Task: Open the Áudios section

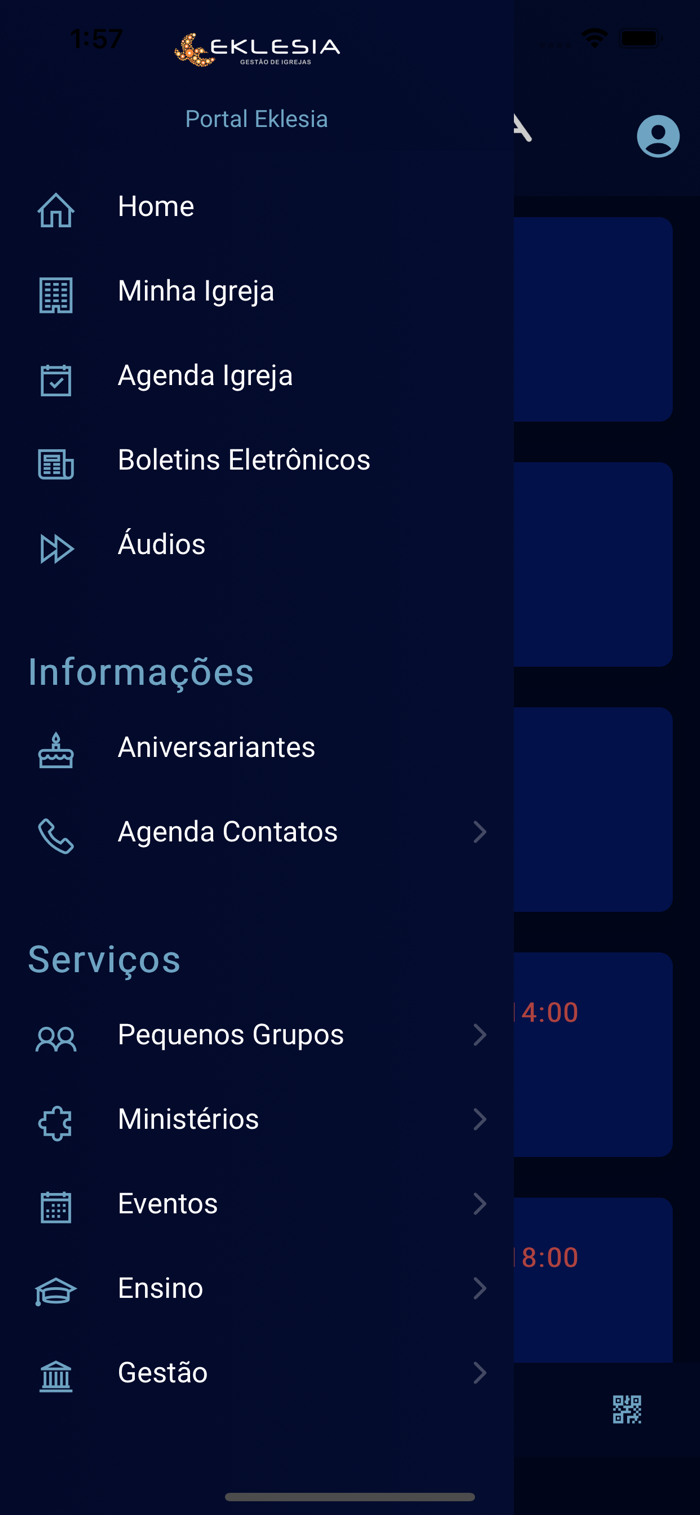Action: pyautogui.click(x=257, y=545)
